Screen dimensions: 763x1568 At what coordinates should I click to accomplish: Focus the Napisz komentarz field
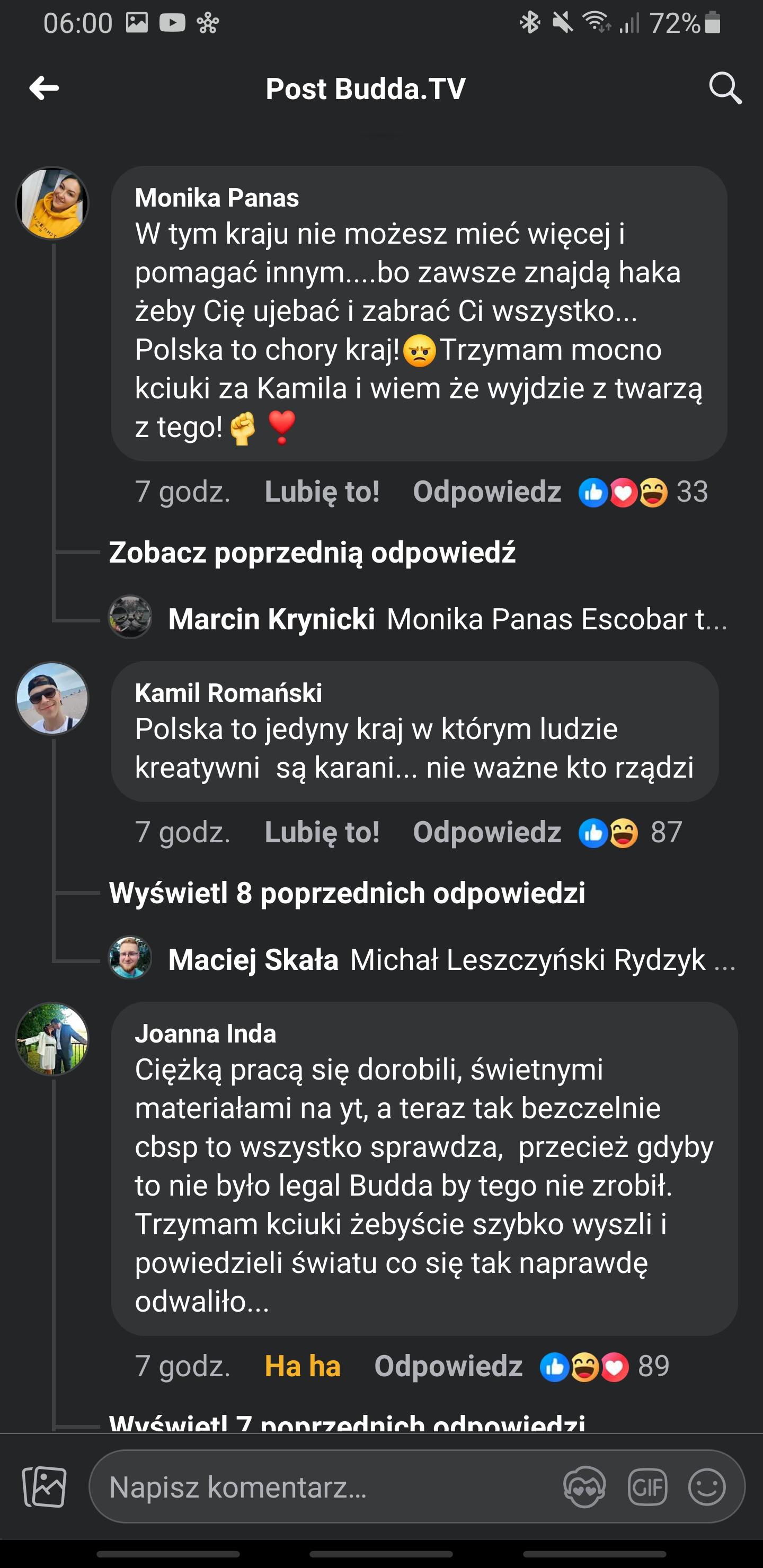click(329, 1487)
